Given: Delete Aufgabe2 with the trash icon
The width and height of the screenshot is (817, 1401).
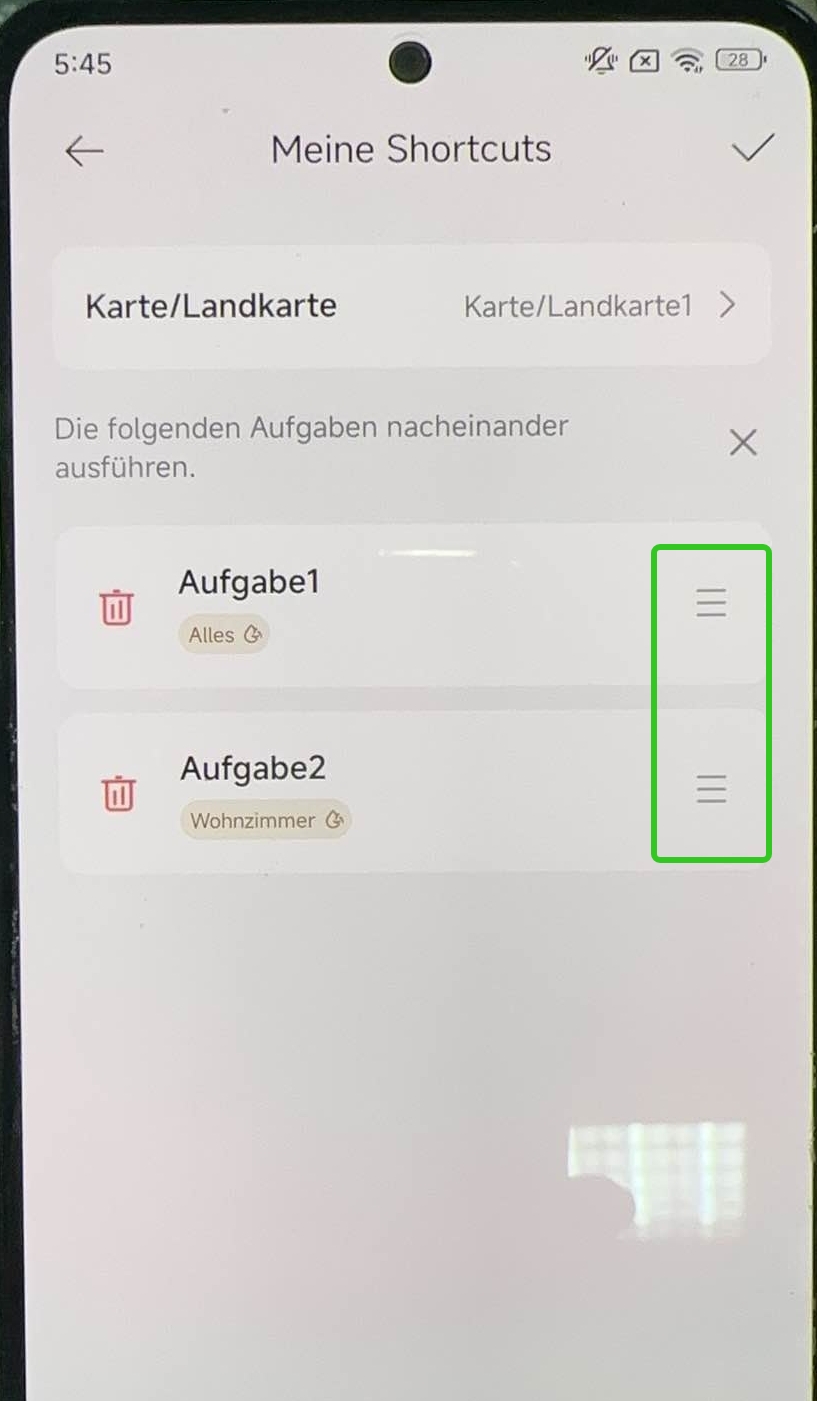Looking at the screenshot, I should 118,793.
